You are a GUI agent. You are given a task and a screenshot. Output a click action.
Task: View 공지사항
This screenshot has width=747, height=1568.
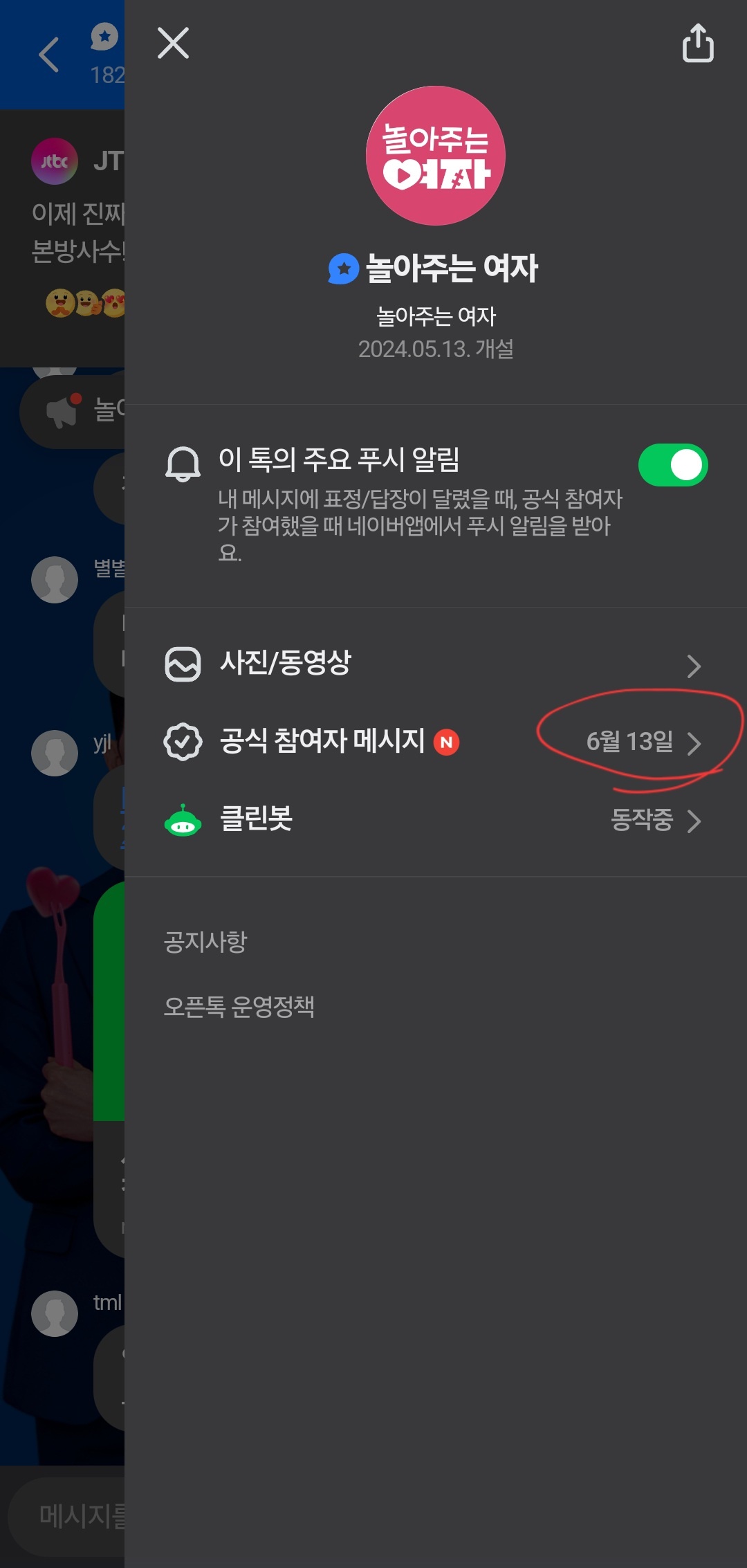tap(205, 942)
